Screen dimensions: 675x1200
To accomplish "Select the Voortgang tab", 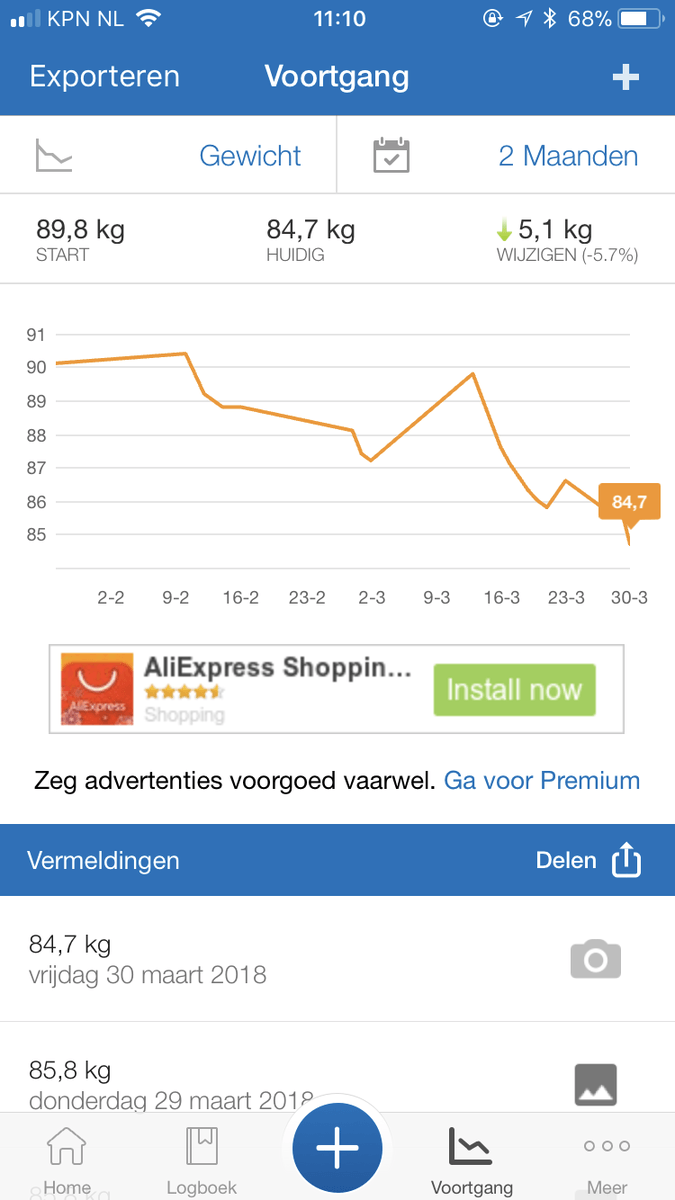I will [x=471, y=1160].
